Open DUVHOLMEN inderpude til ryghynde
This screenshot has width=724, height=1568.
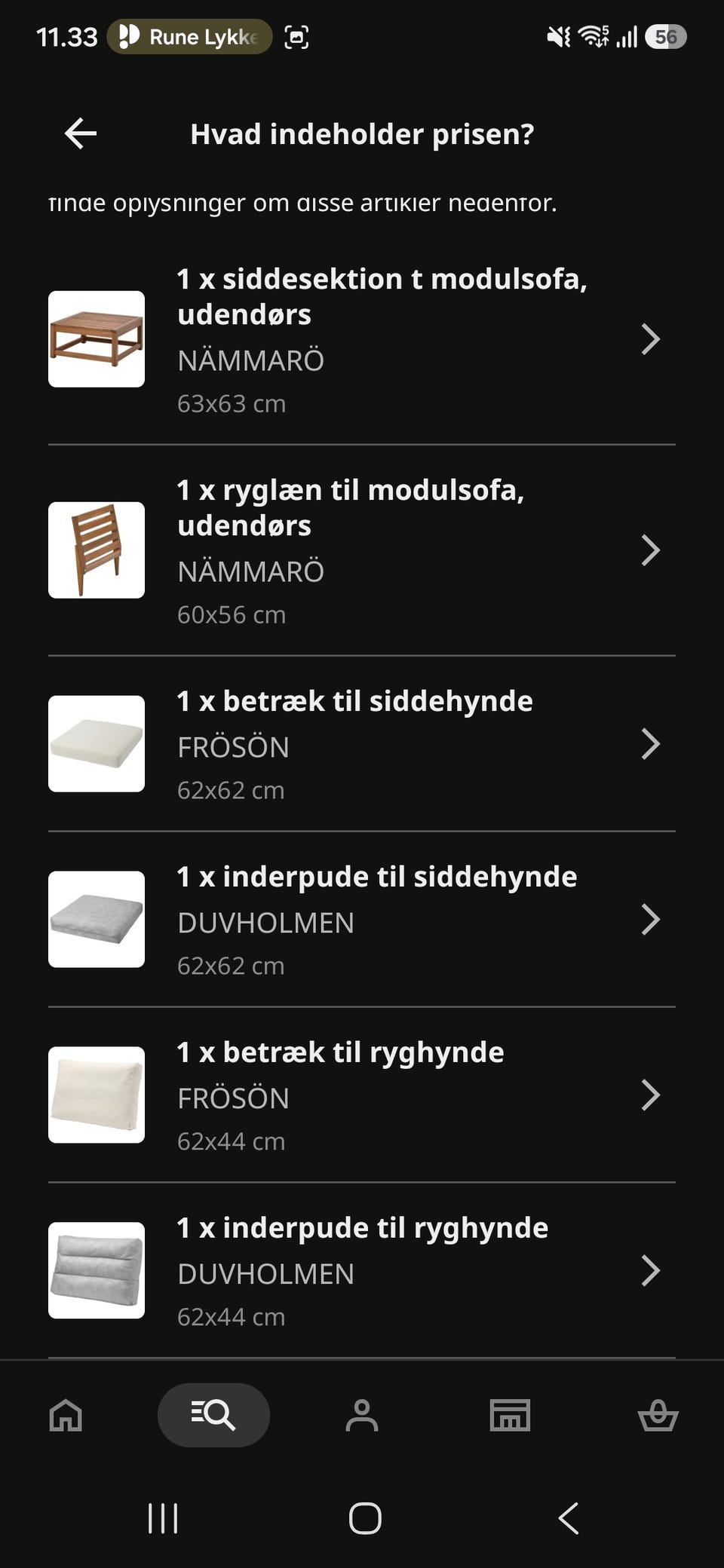click(x=362, y=1271)
